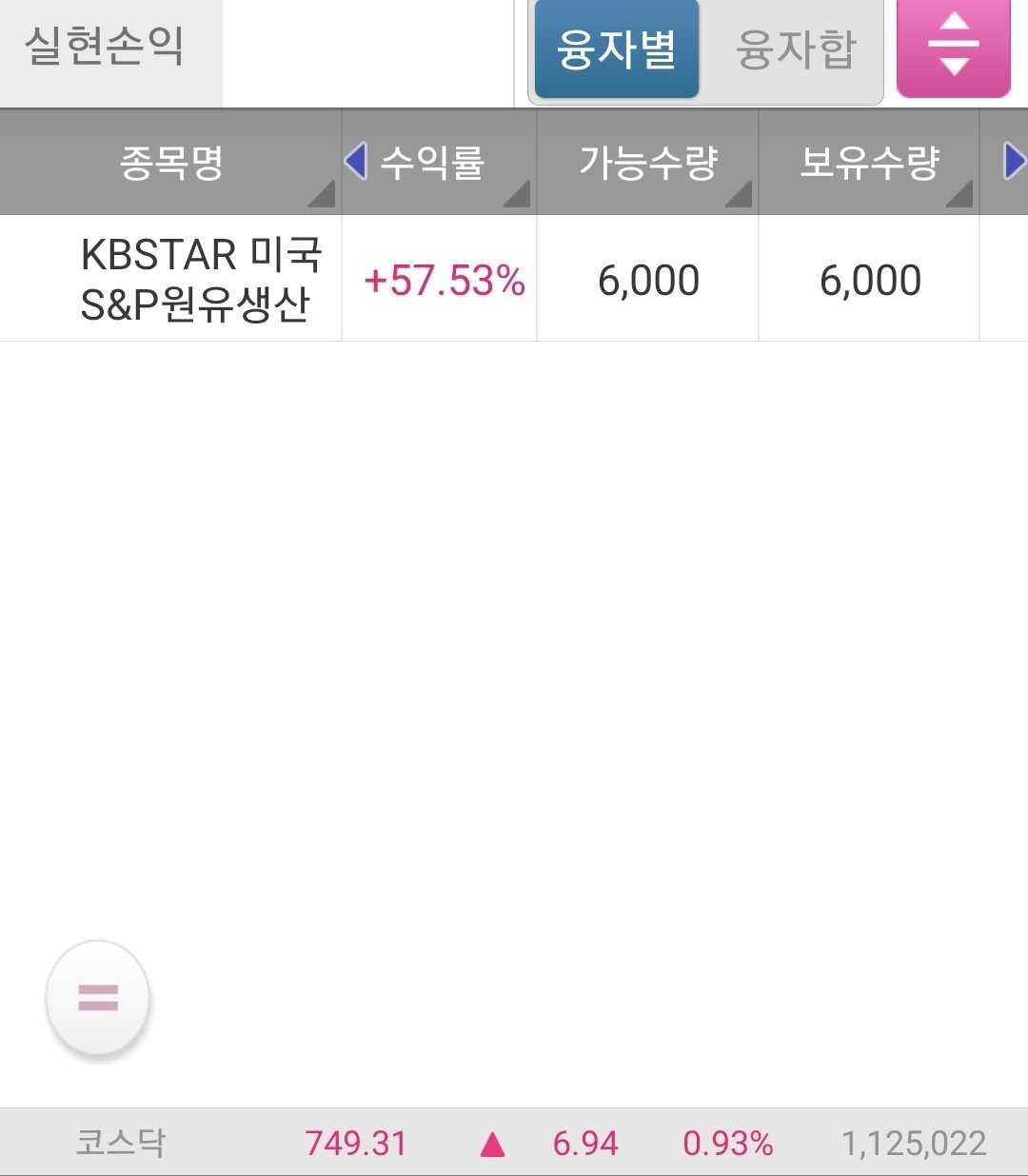Tap the floating '=' quick menu button
The image size is (1028, 1176).
[x=97, y=998]
